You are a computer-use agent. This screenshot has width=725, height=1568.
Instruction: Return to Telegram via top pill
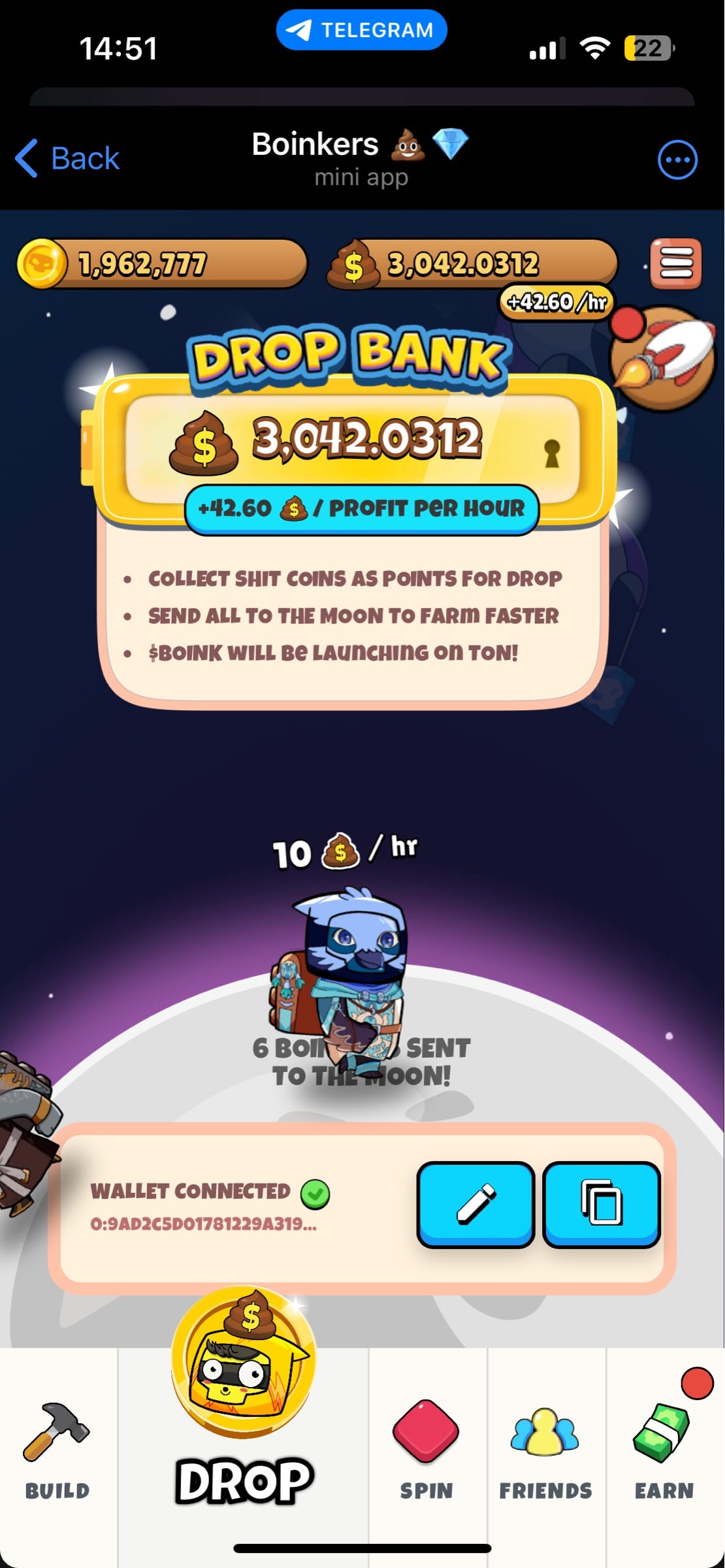coord(361,30)
